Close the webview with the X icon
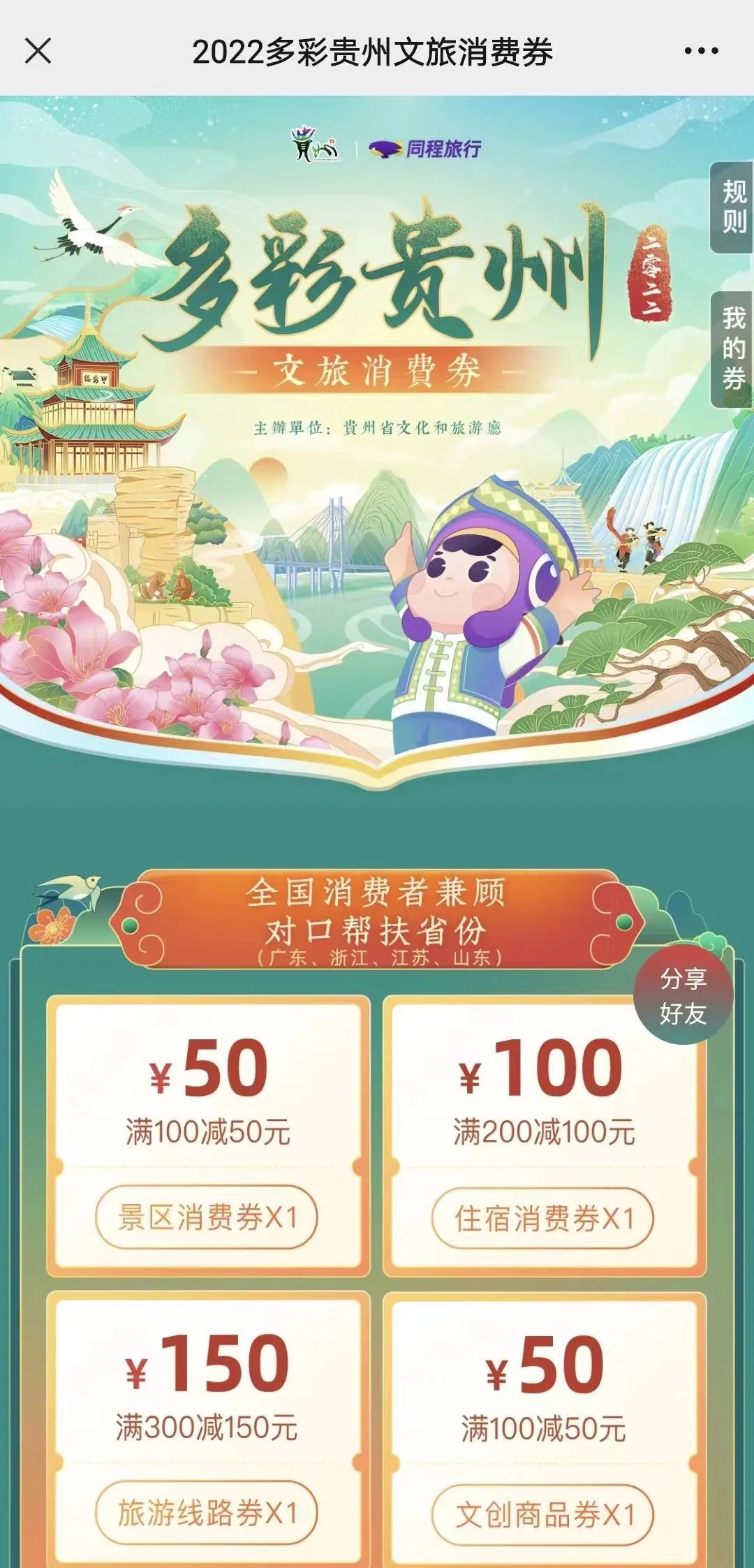Viewport: 754px width, 1568px height. click(x=38, y=51)
